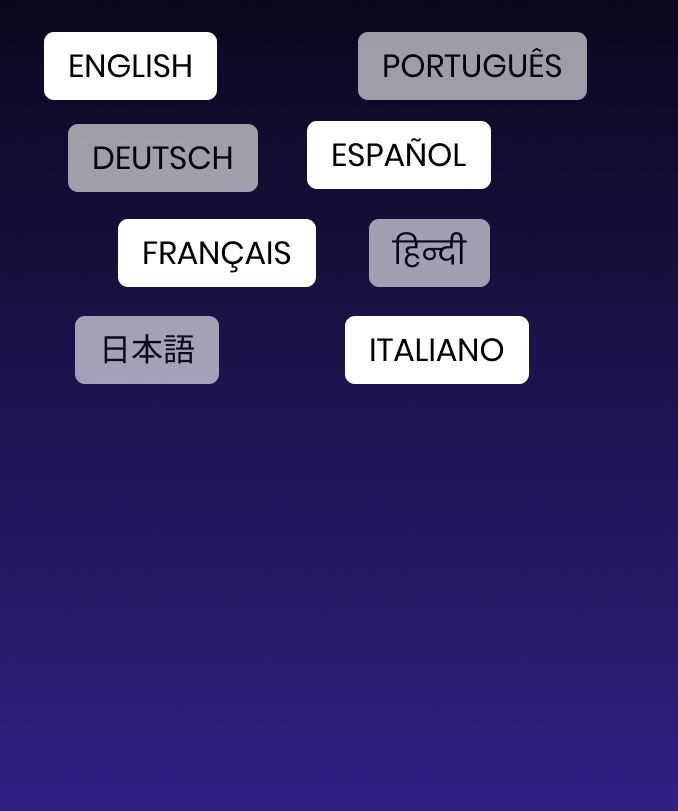Choose 日本語 as the language
This screenshot has height=811, width=678.
click(147, 350)
